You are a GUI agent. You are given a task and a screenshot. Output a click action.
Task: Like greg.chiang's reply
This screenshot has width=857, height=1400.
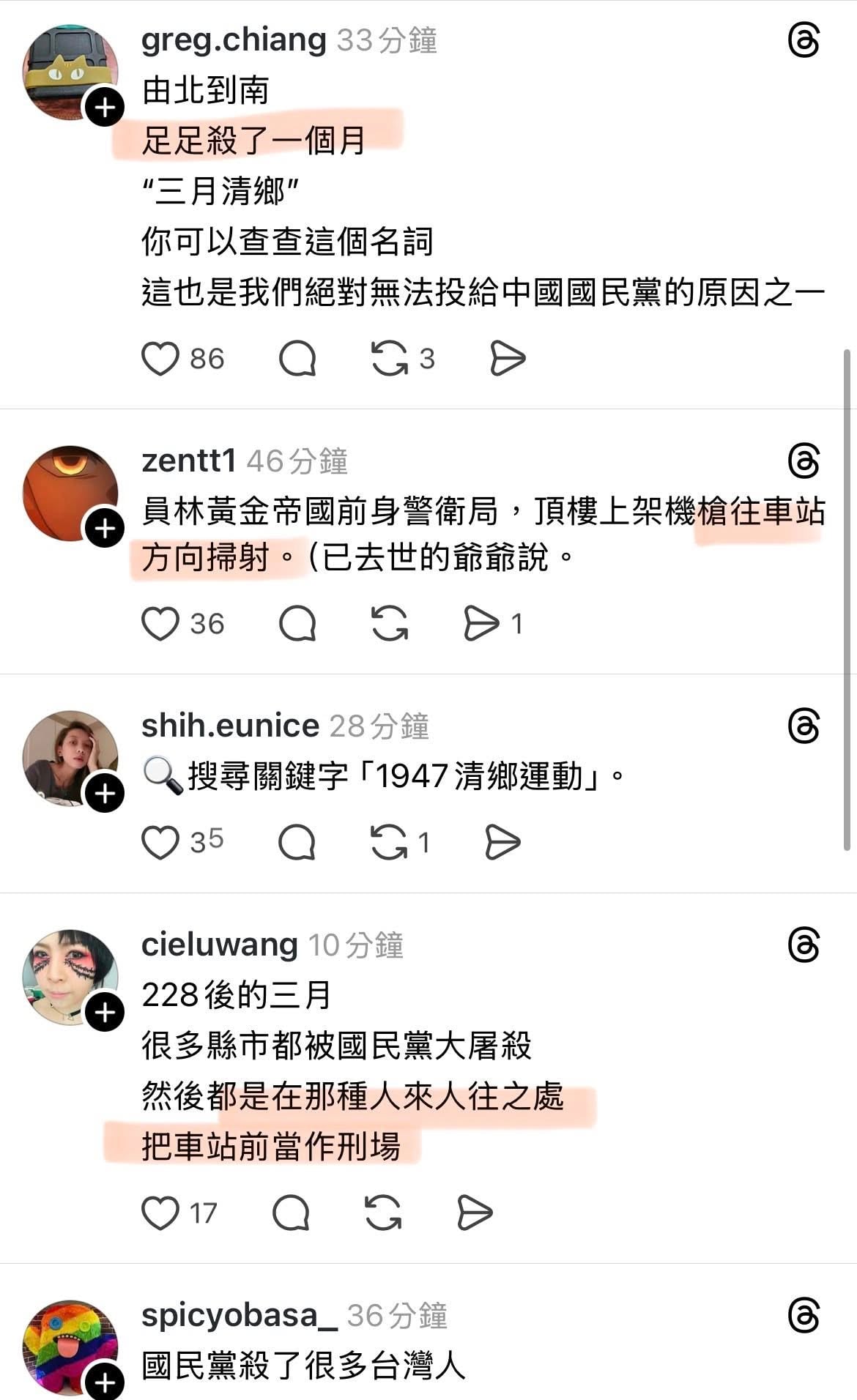160,359
